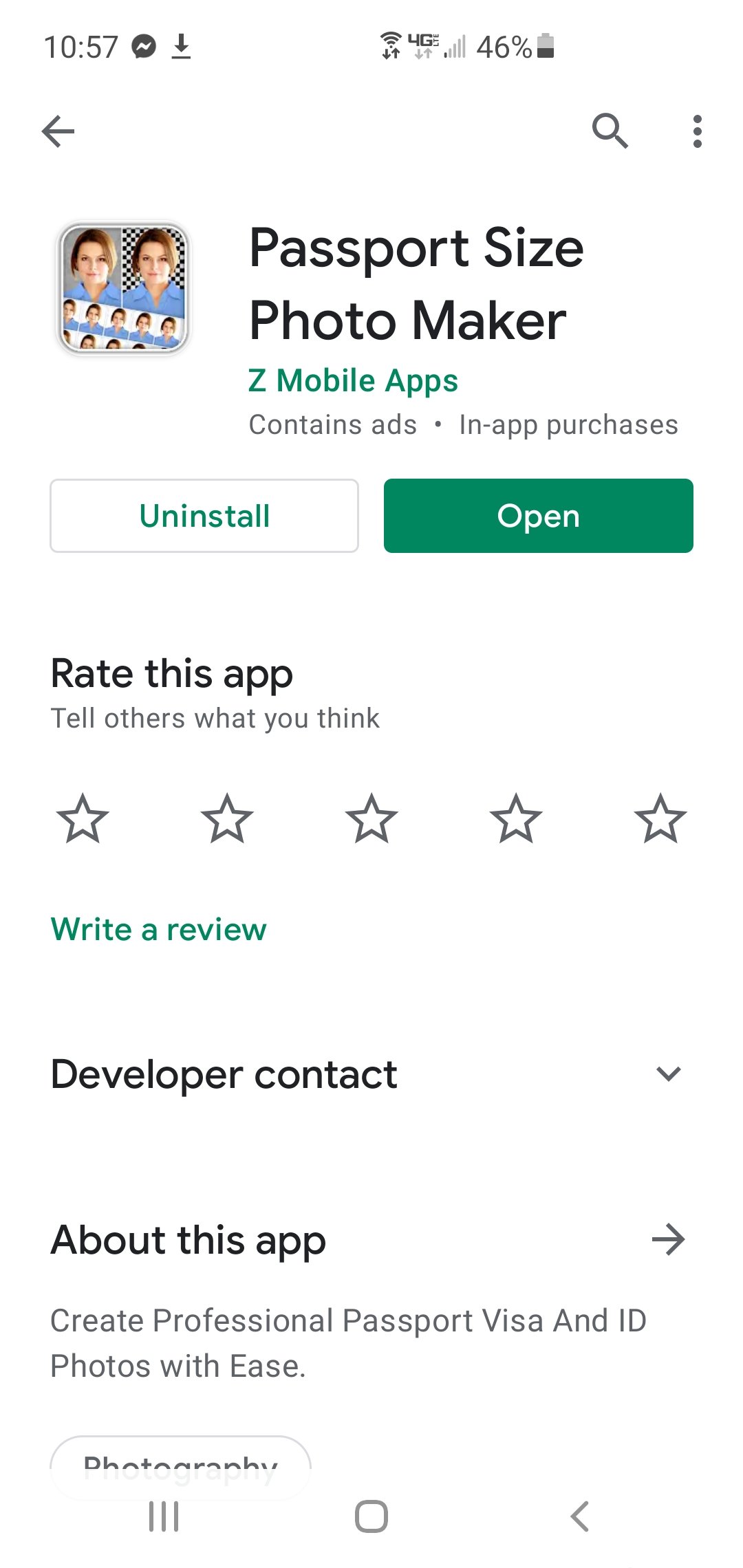Open the three-dot overflow menu

(698, 131)
